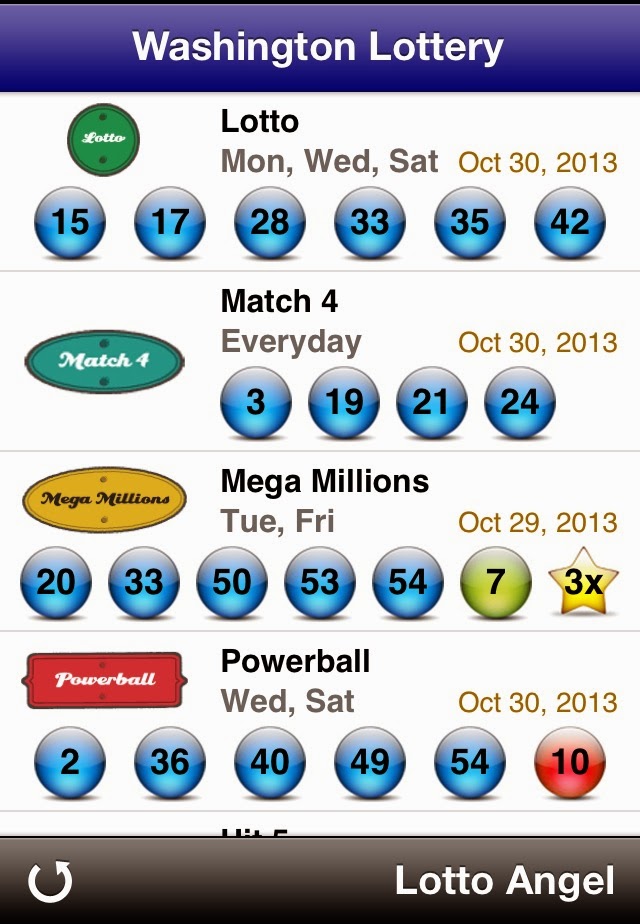640x924 pixels.
Task: Open the Match 4 results row
Action: point(320,361)
